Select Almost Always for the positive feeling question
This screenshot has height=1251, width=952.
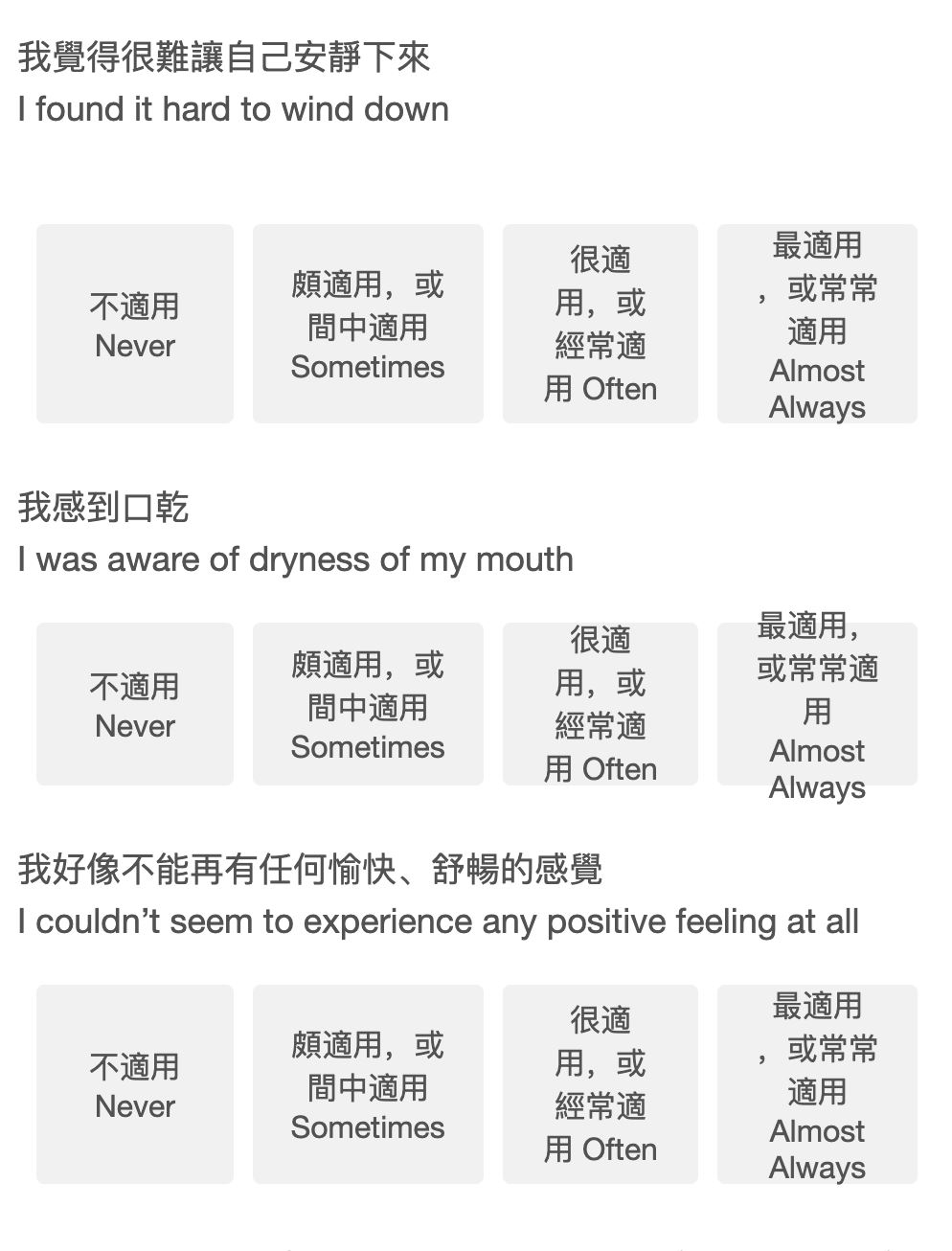point(817,1083)
